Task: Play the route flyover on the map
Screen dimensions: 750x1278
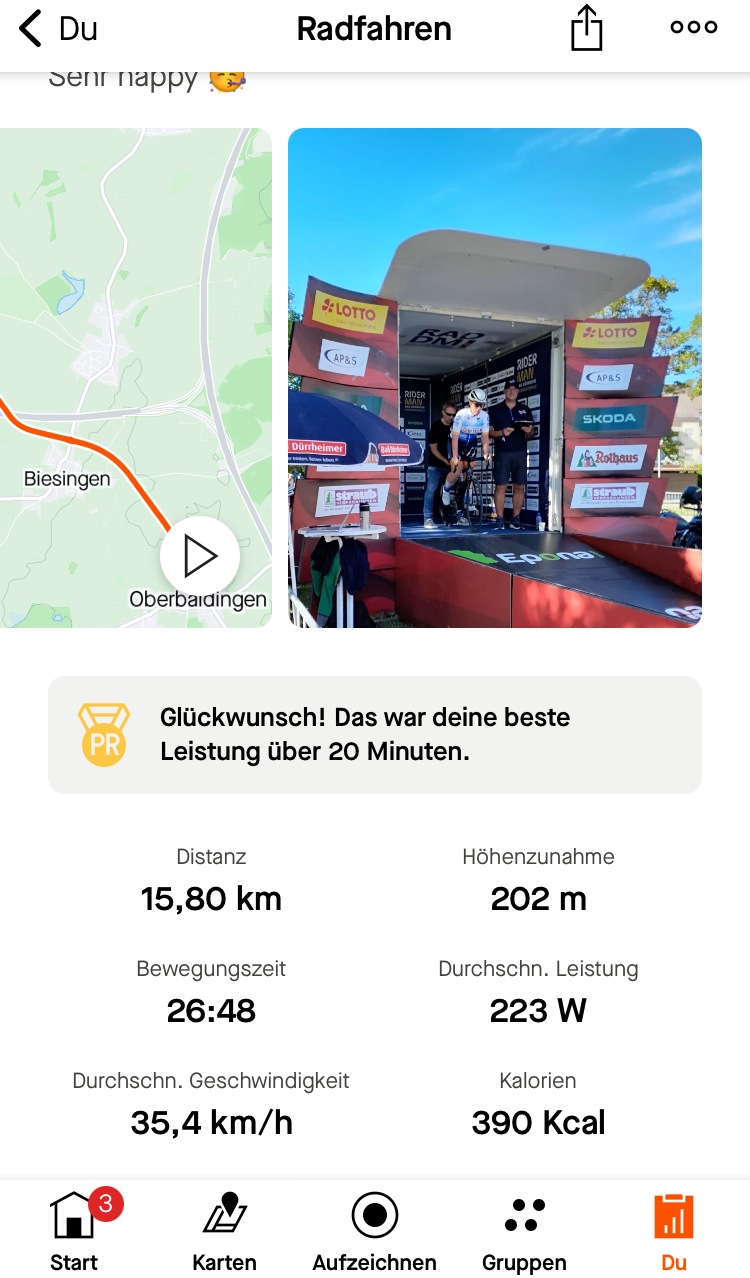Action: click(200, 557)
